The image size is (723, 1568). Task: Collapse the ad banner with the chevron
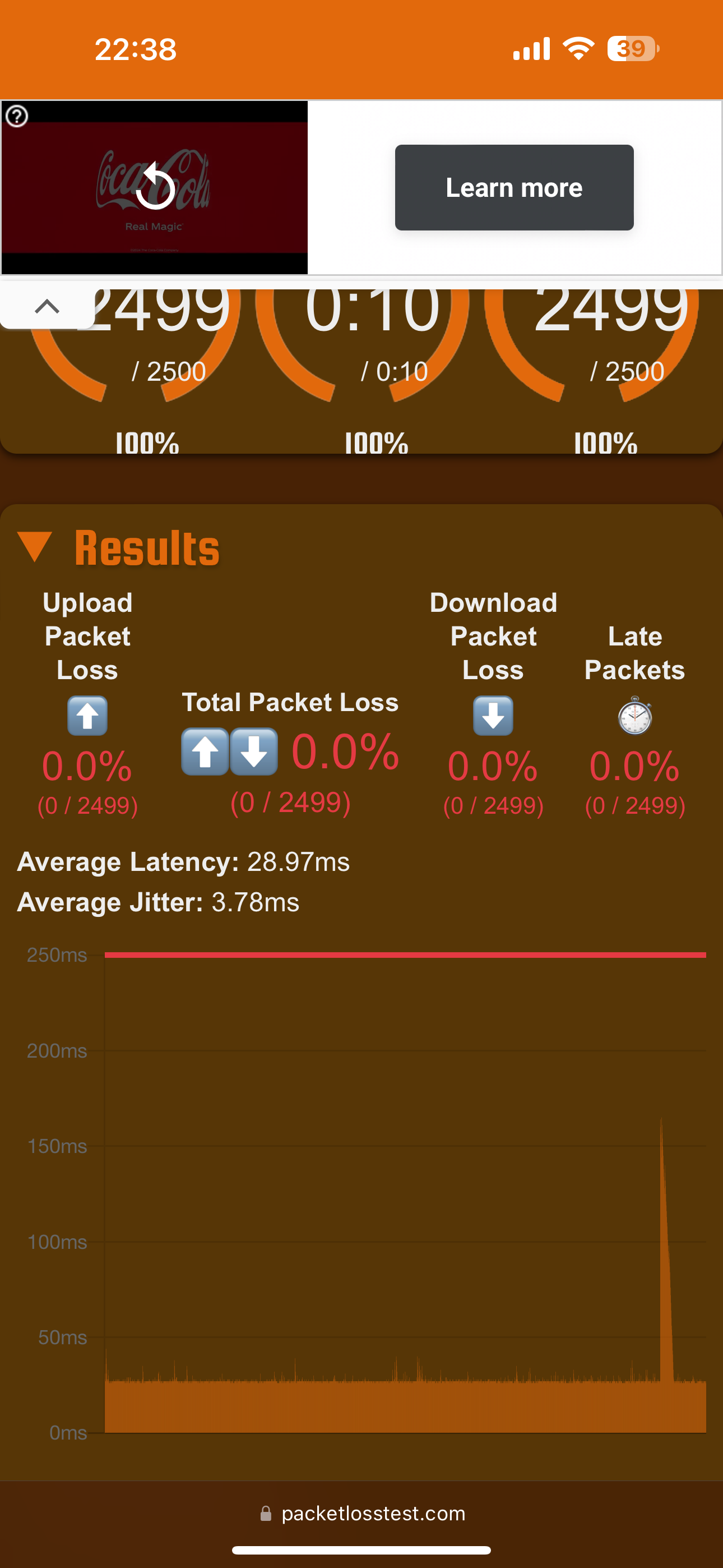tap(47, 306)
